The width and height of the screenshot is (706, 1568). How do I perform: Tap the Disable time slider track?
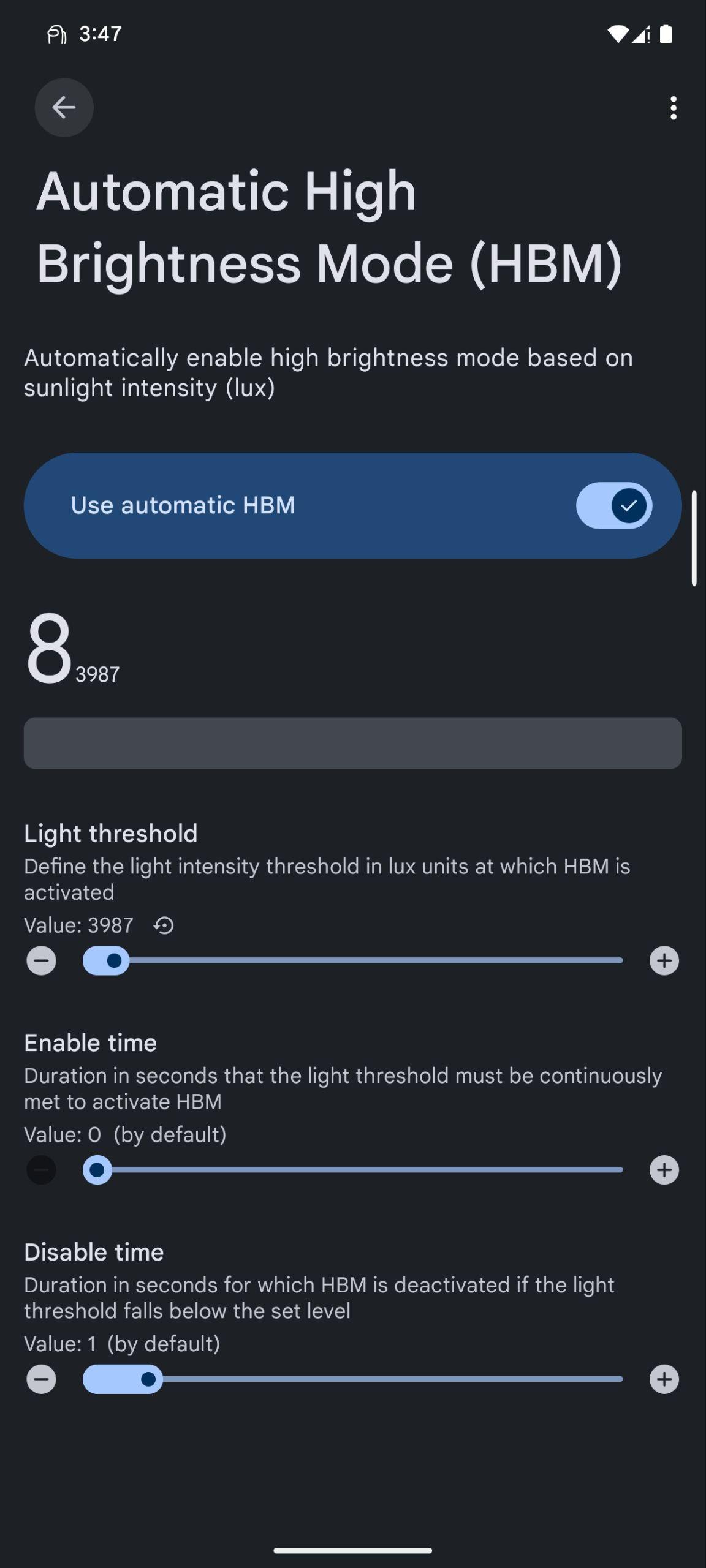[x=353, y=1379]
